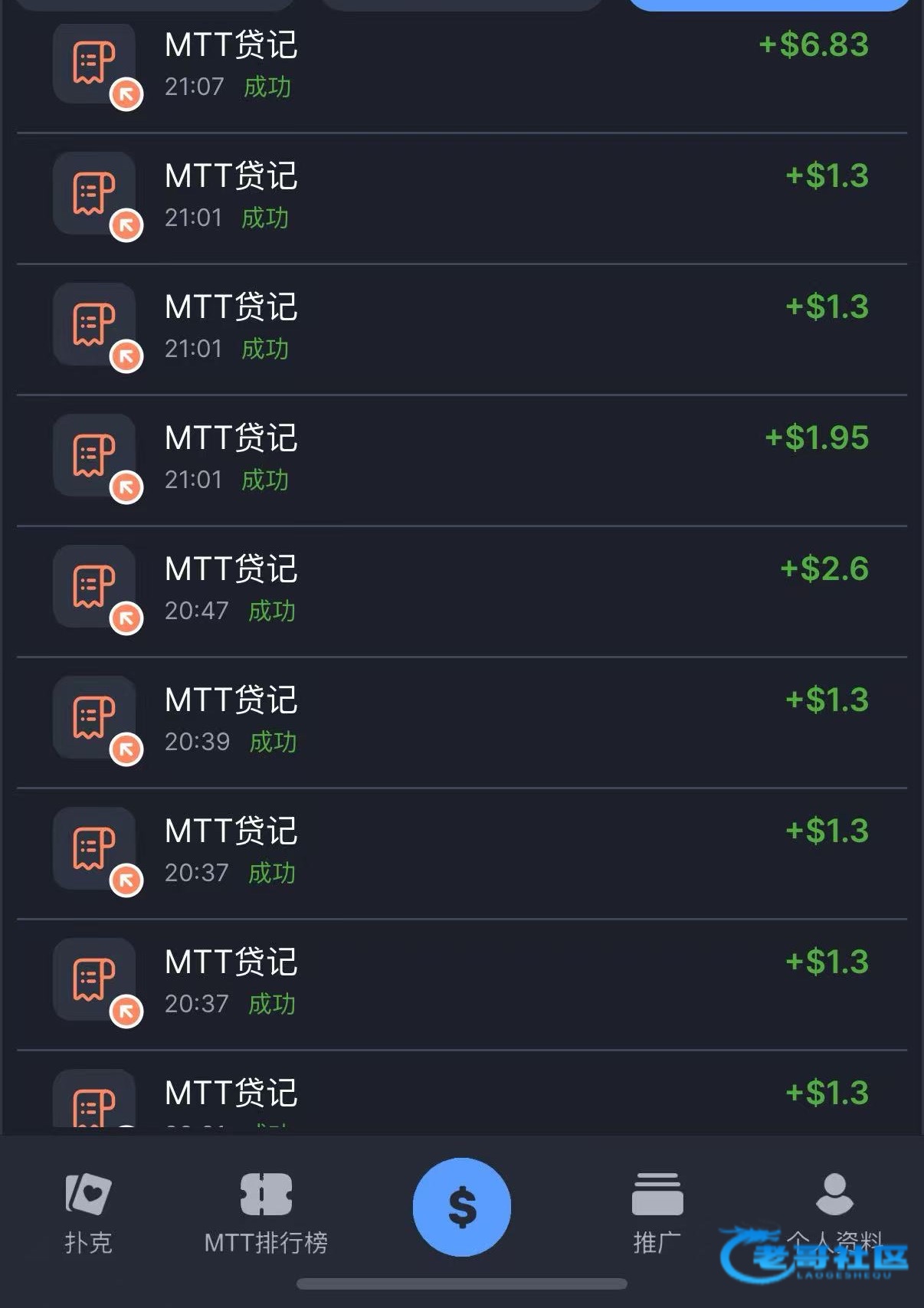Open the 21:07 MTT贷记 +$6.83 transaction
Image resolution: width=924 pixels, height=1308 pixels.
click(462, 69)
